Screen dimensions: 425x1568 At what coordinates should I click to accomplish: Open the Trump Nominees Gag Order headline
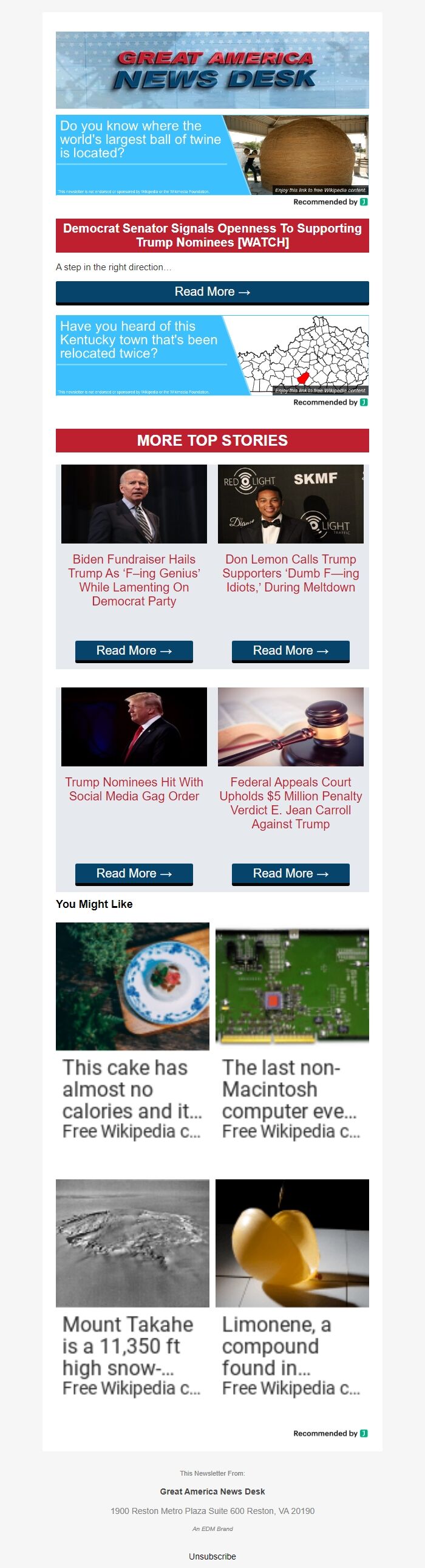pos(134,789)
